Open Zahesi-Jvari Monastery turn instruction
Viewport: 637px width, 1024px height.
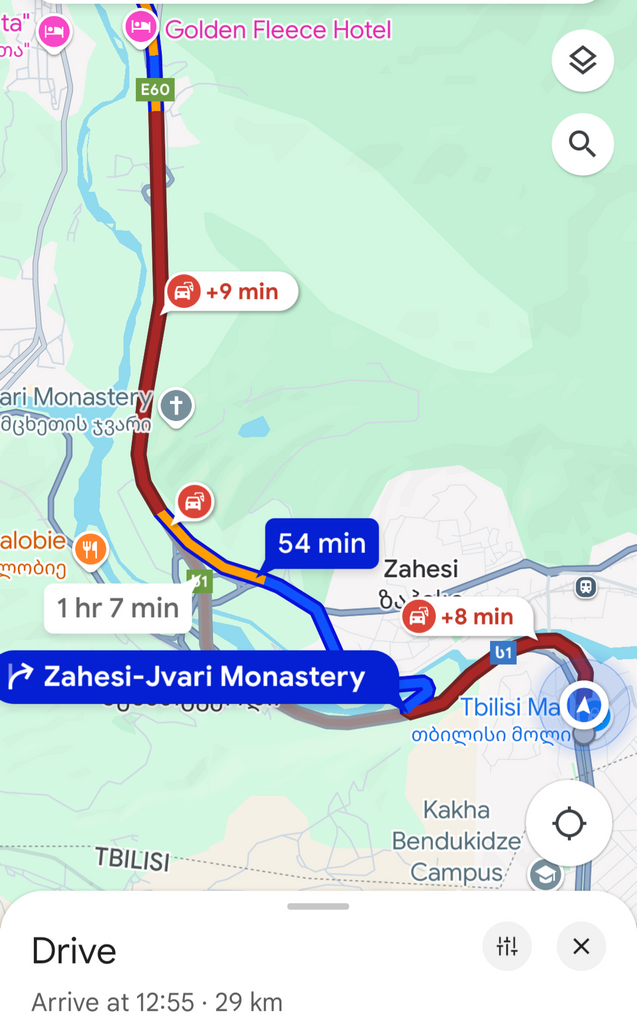coord(200,677)
